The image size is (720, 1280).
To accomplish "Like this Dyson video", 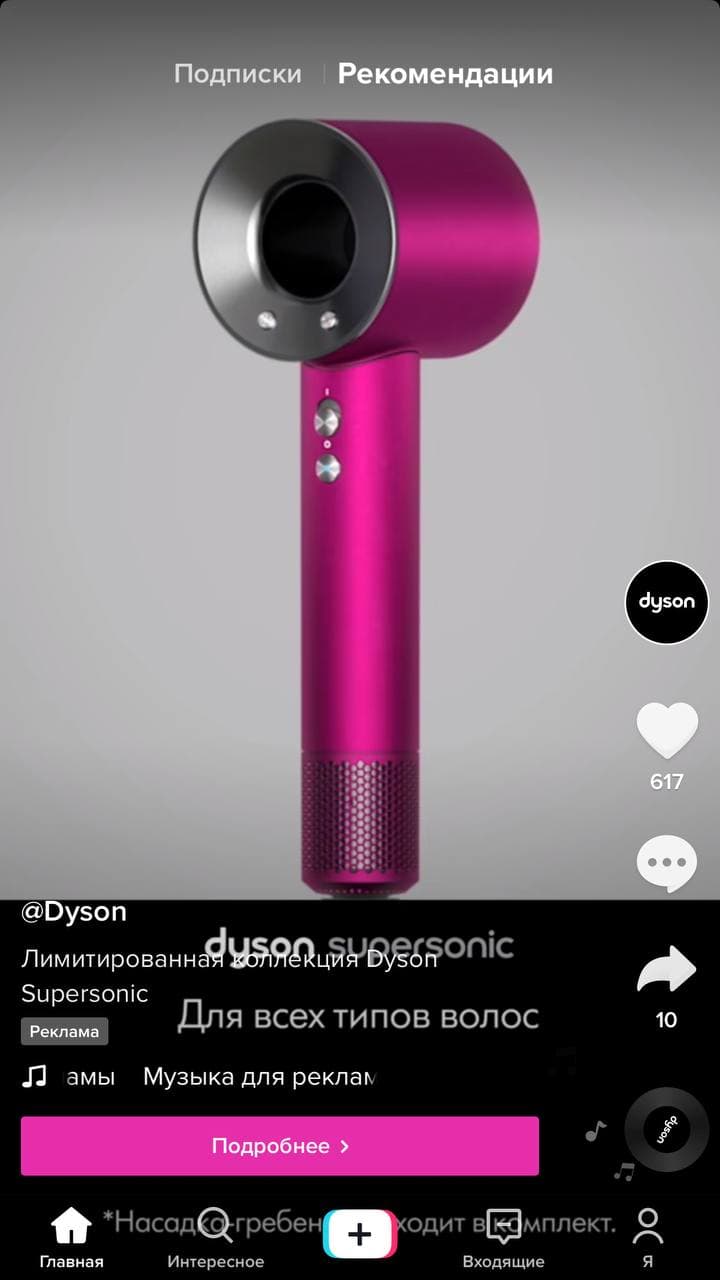I will pyautogui.click(x=666, y=732).
